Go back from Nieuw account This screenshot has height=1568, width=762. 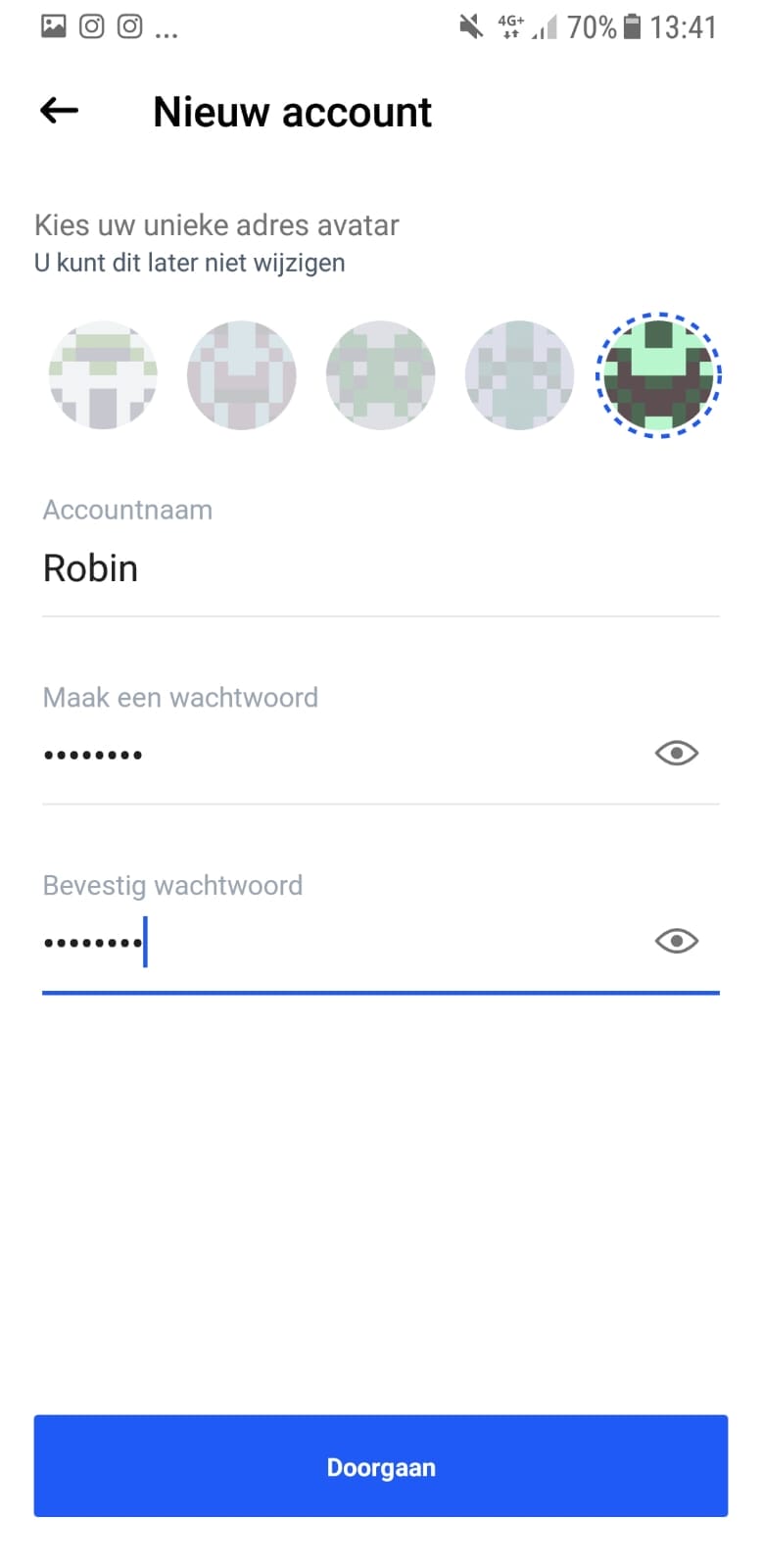(59, 111)
